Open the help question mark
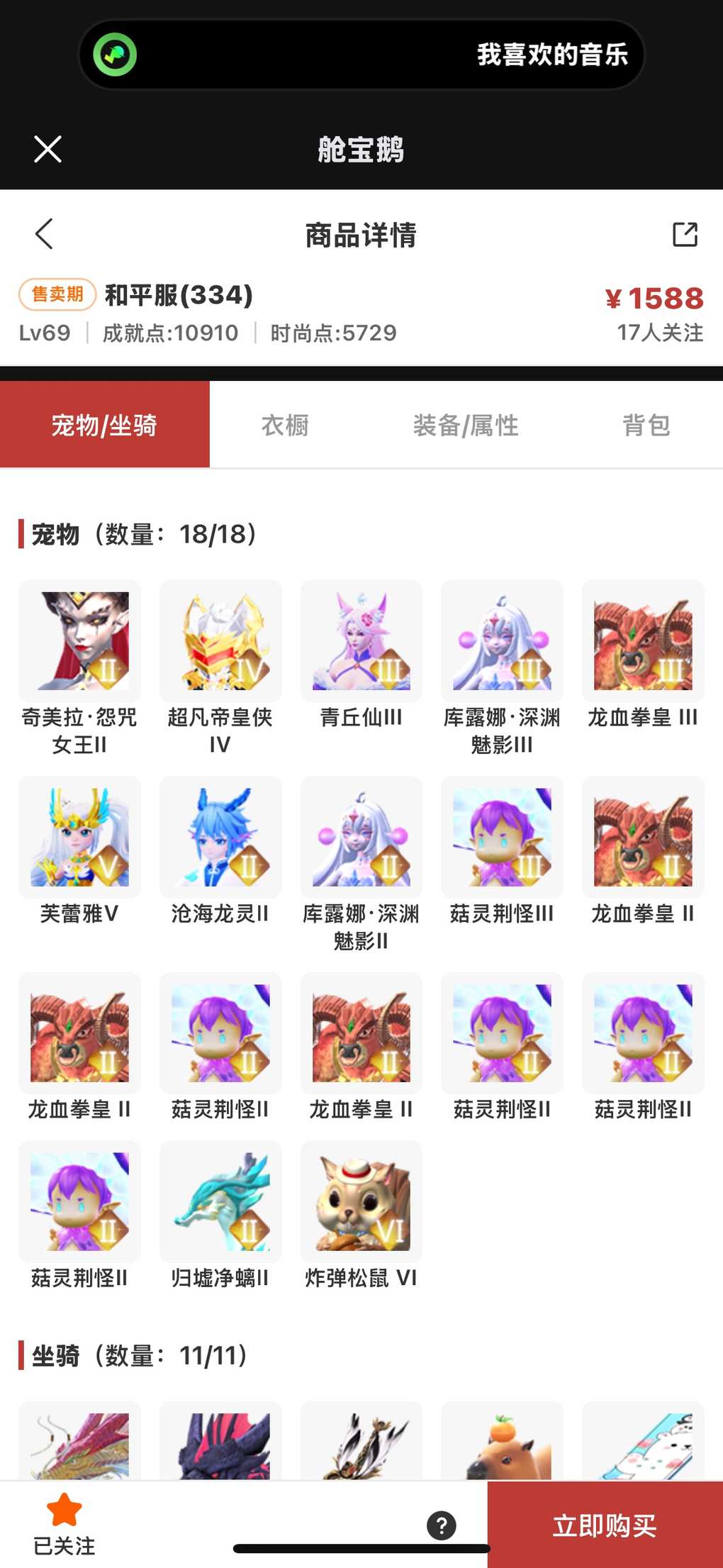This screenshot has height=1568, width=723. point(441,1525)
